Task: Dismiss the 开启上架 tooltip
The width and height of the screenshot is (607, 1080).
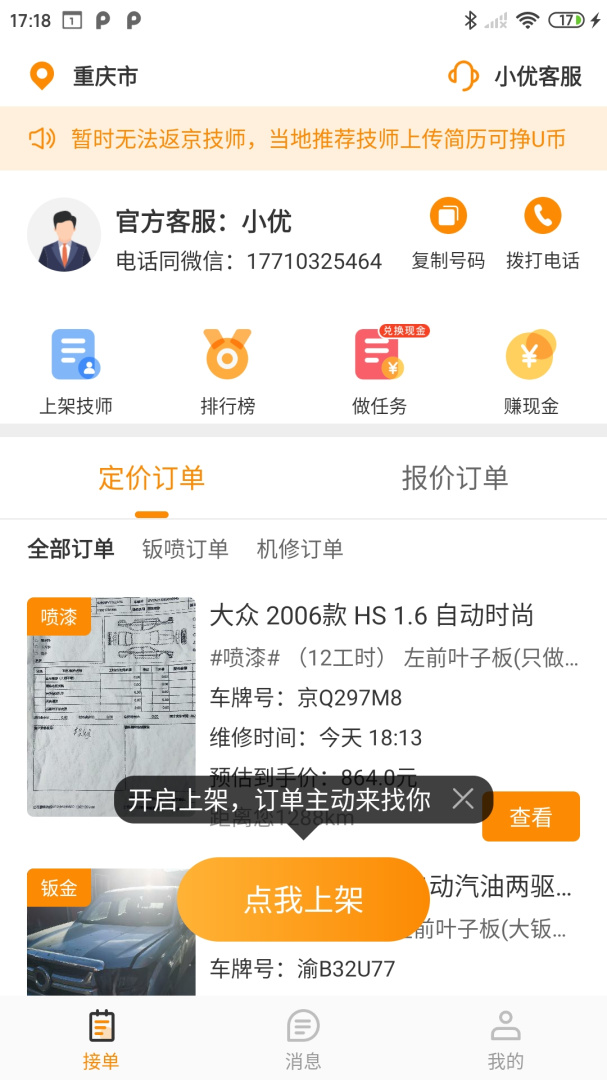Action: click(x=463, y=798)
